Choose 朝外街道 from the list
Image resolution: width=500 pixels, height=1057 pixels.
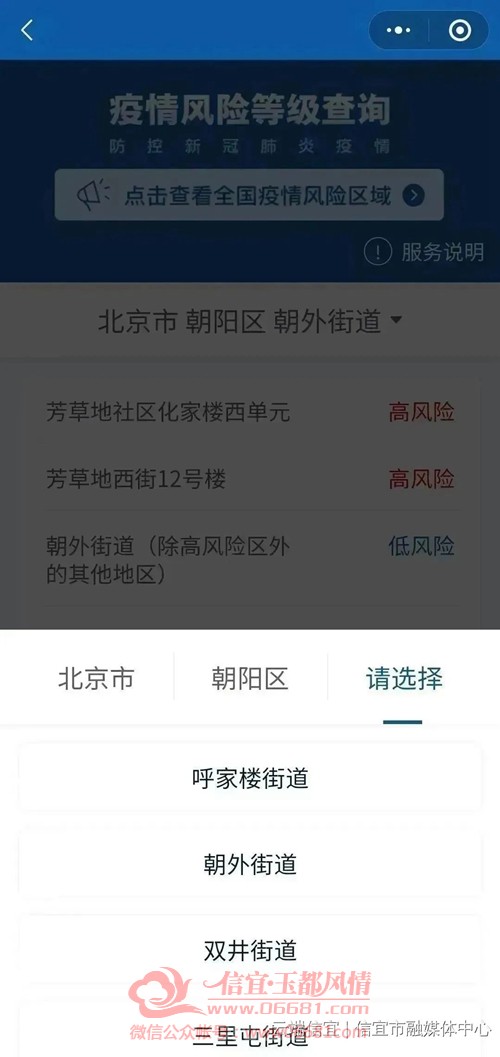click(x=250, y=864)
